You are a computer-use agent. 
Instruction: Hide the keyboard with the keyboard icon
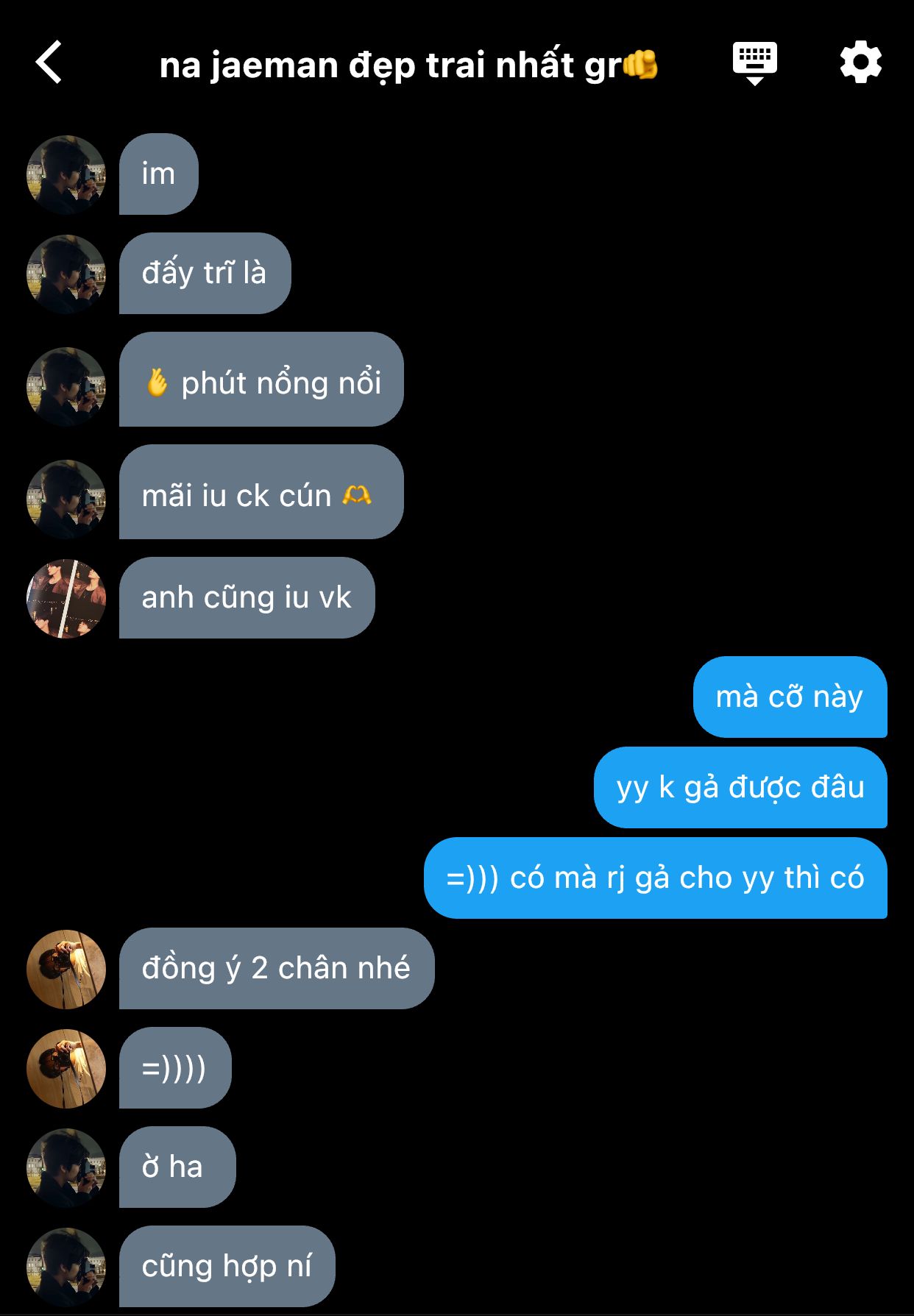tap(754, 63)
